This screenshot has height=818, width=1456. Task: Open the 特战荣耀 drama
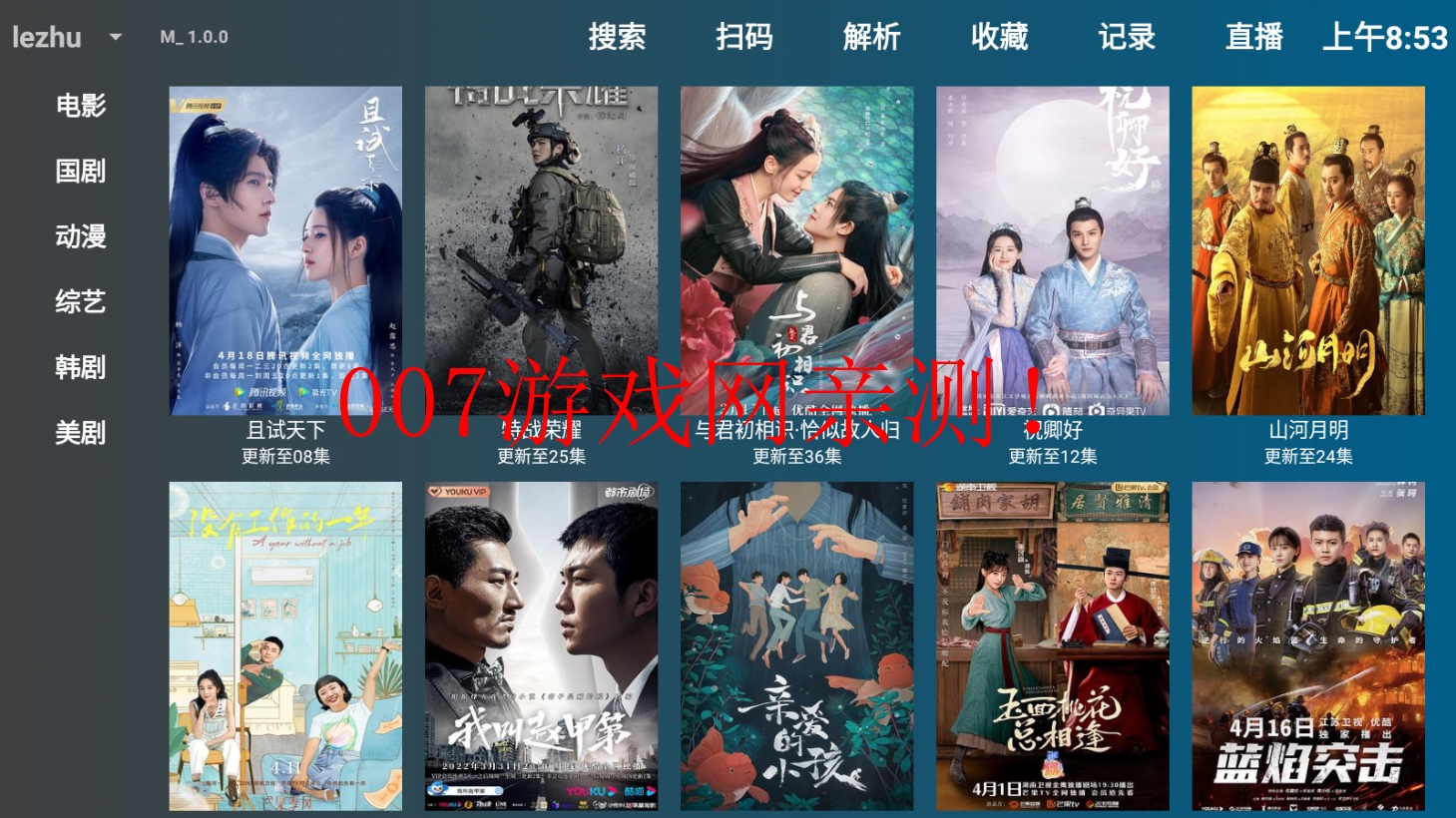click(541, 251)
